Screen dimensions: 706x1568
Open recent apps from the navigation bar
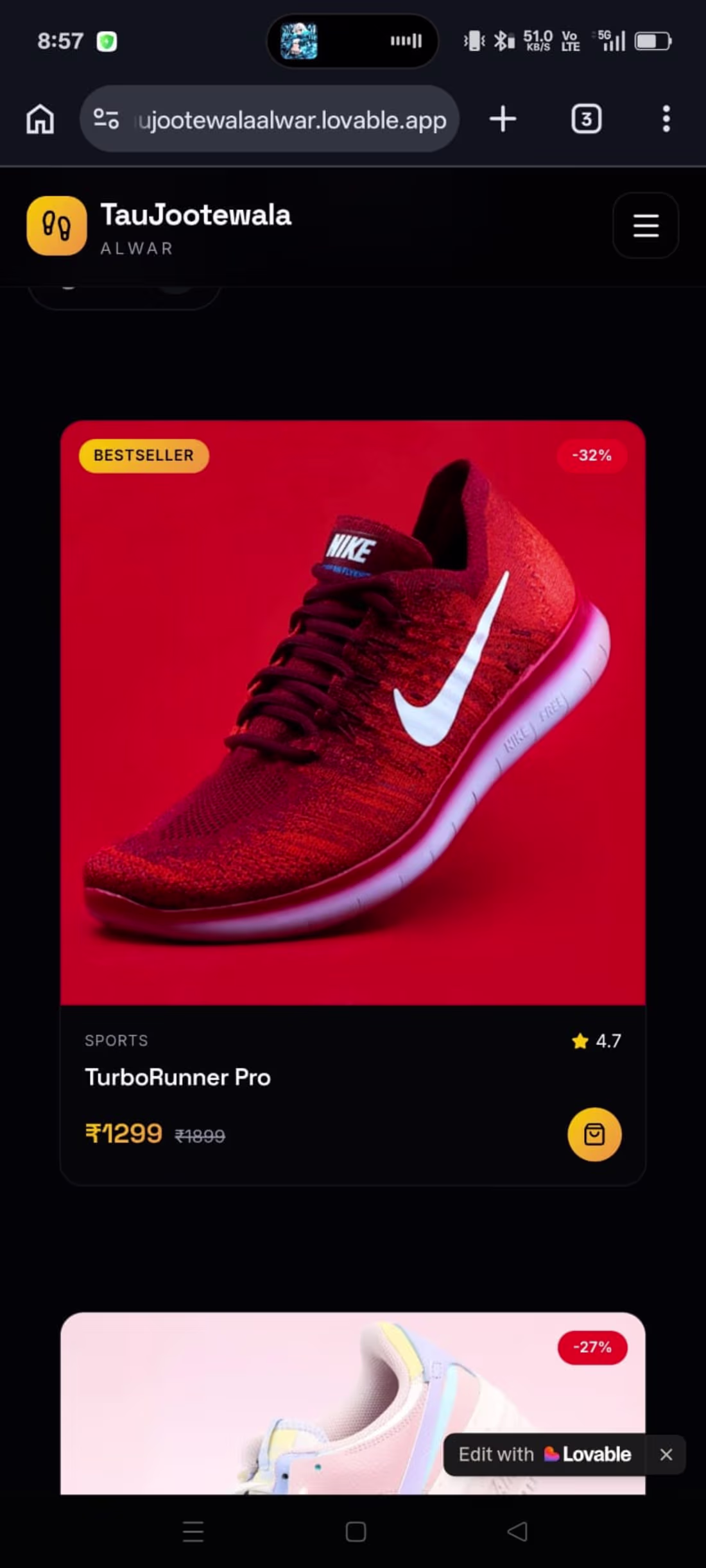coord(193,1531)
